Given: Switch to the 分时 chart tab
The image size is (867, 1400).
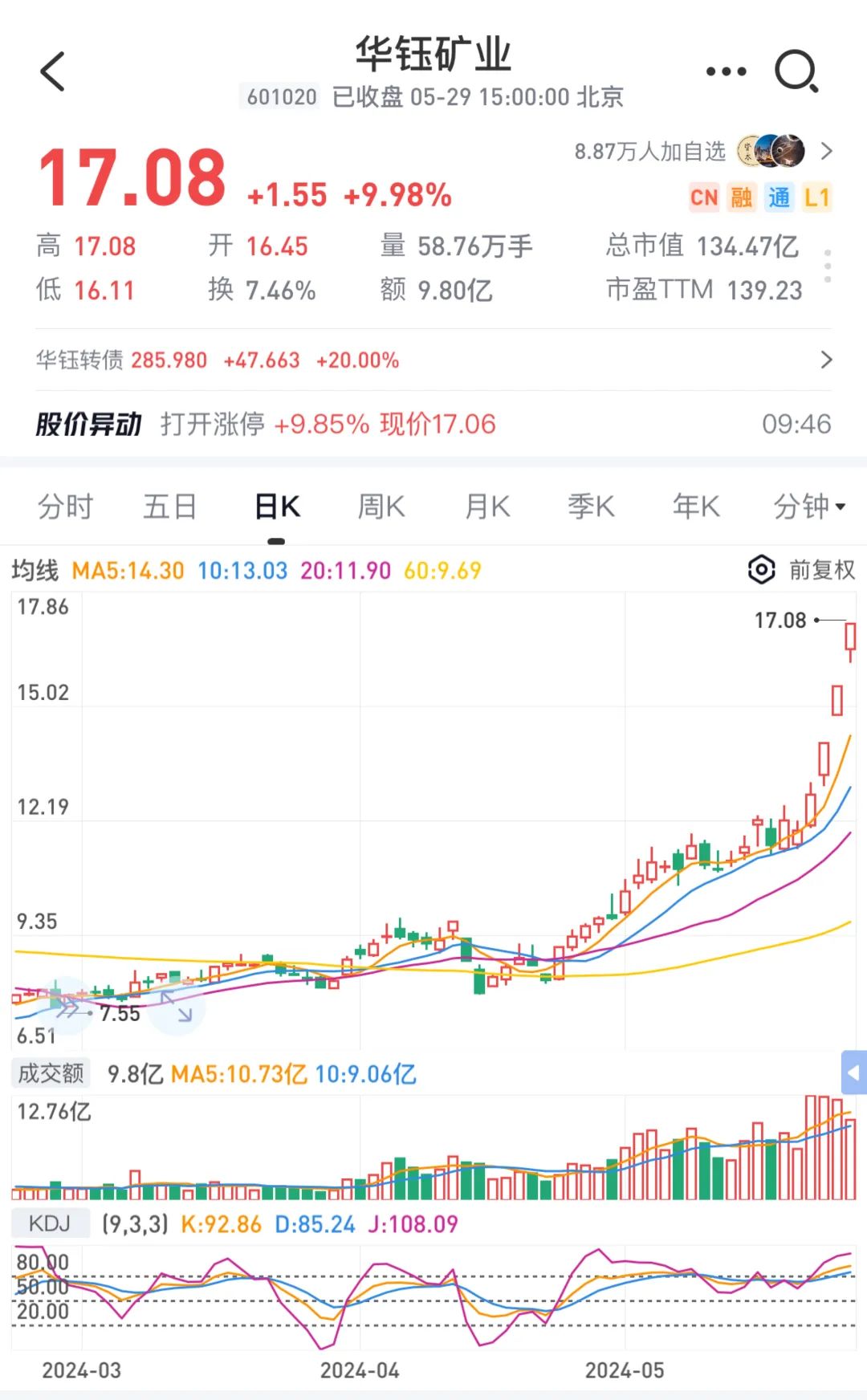Looking at the screenshot, I should click(65, 507).
